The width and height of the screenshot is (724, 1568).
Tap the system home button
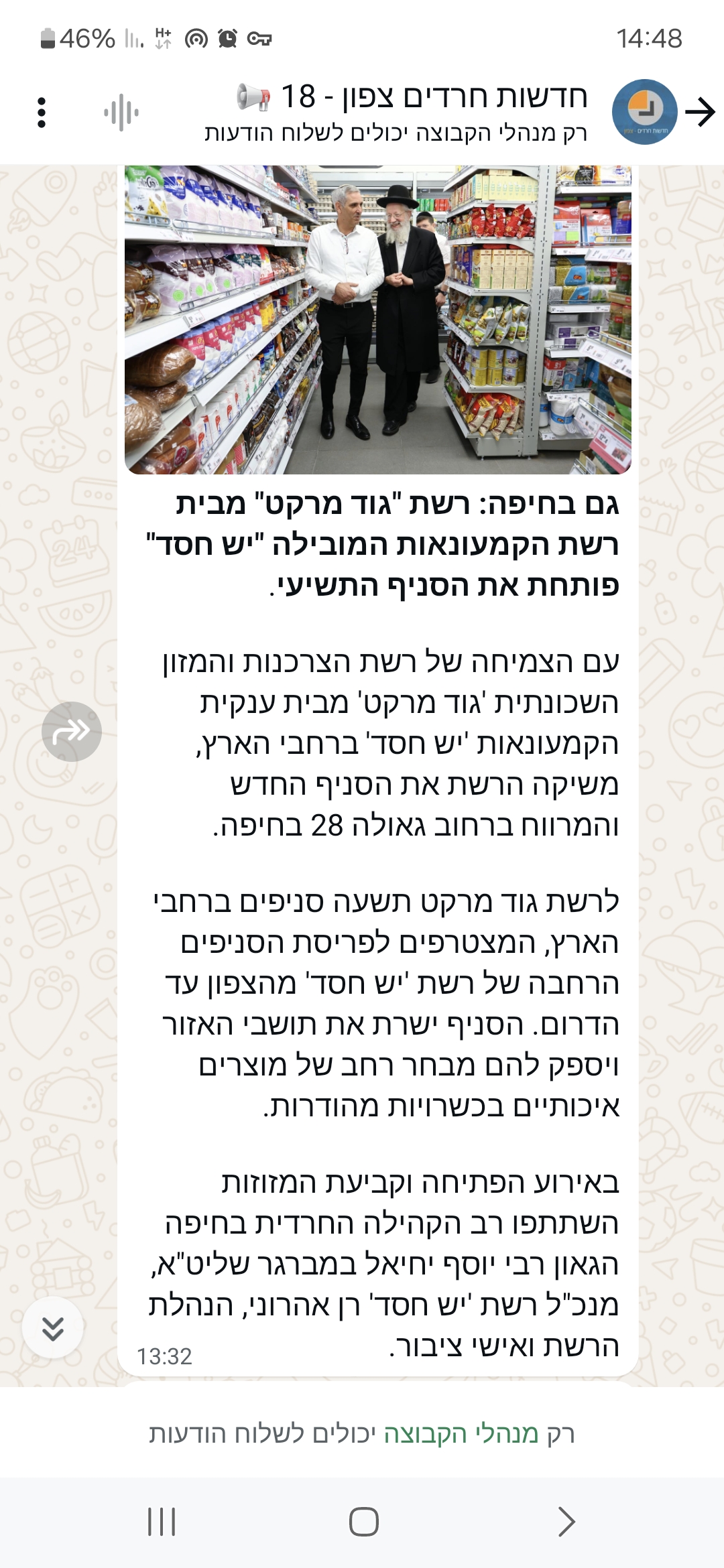coord(363,1521)
